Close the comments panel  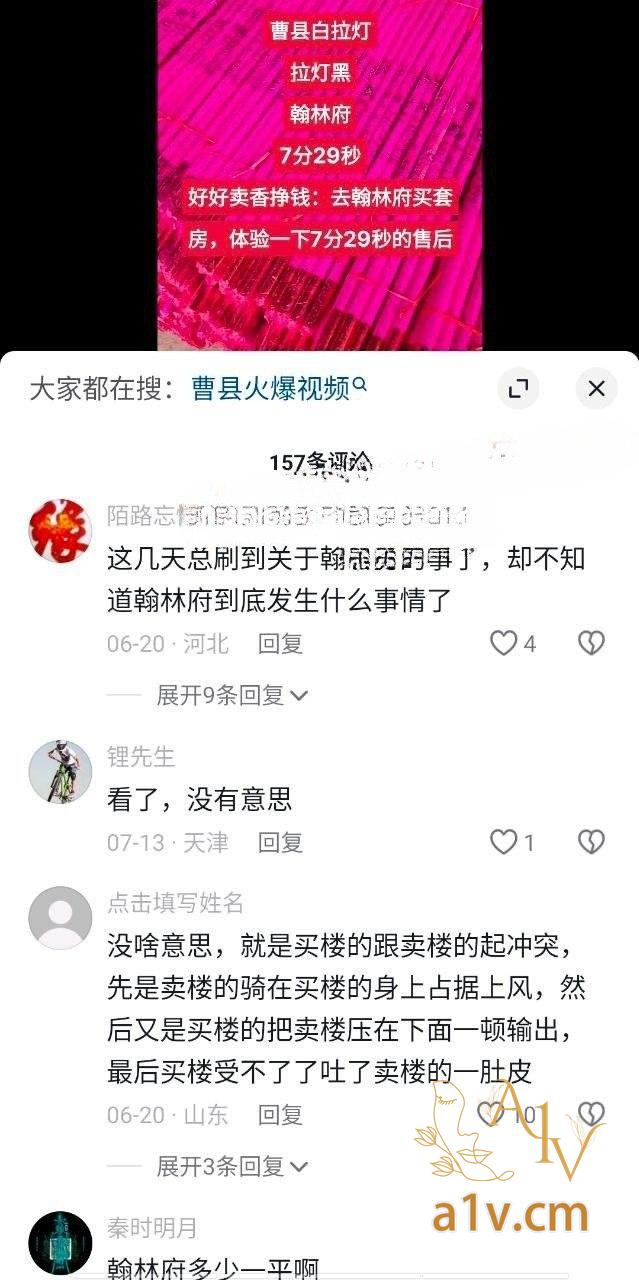click(x=596, y=388)
